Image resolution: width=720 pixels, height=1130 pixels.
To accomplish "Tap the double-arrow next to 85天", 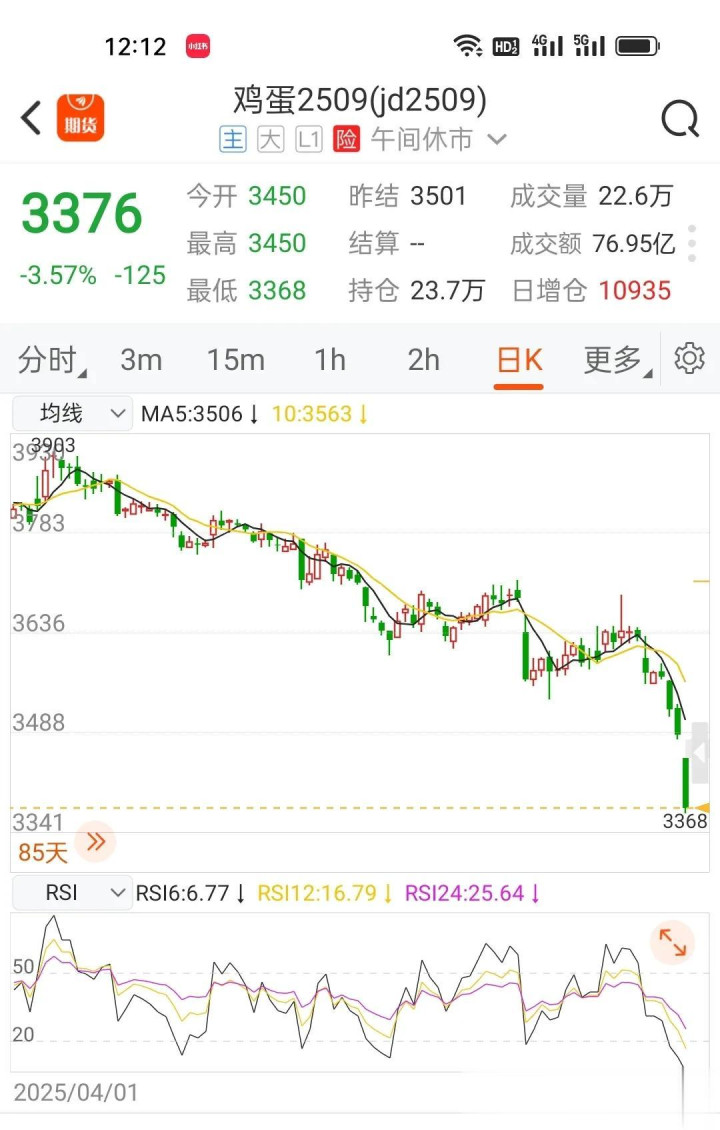I will tap(96, 842).
